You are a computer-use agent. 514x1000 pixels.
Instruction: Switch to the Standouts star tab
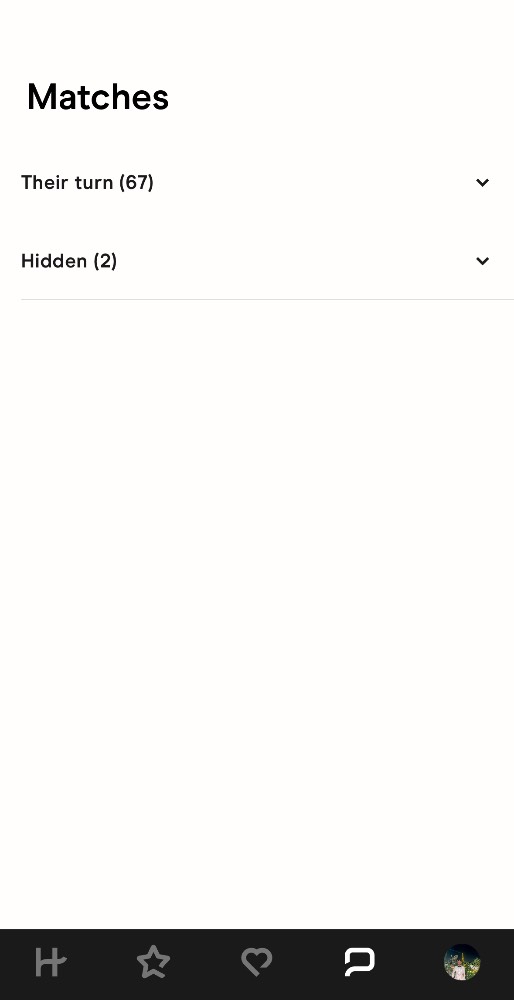click(154, 963)
